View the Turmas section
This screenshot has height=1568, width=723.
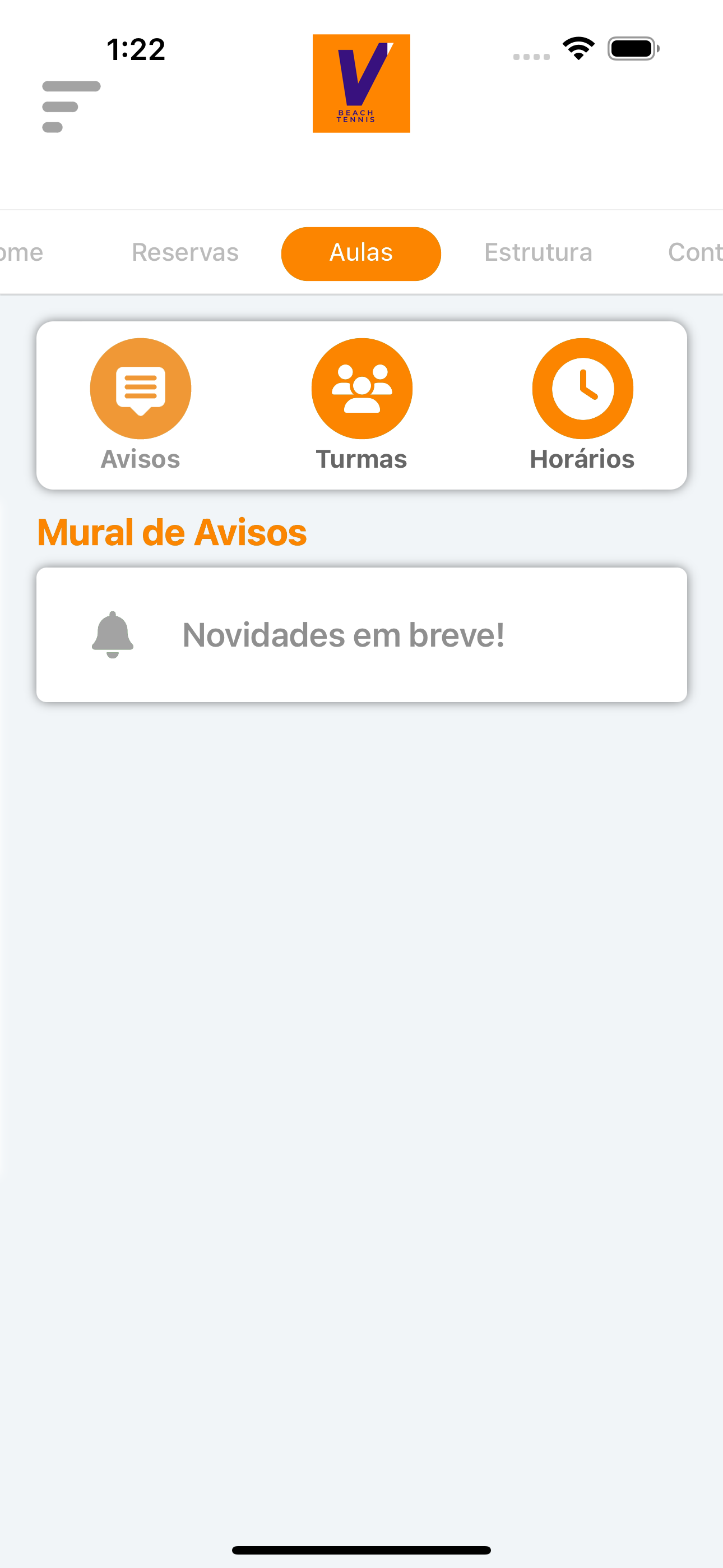pyautogui.click(x=361, y=405)
